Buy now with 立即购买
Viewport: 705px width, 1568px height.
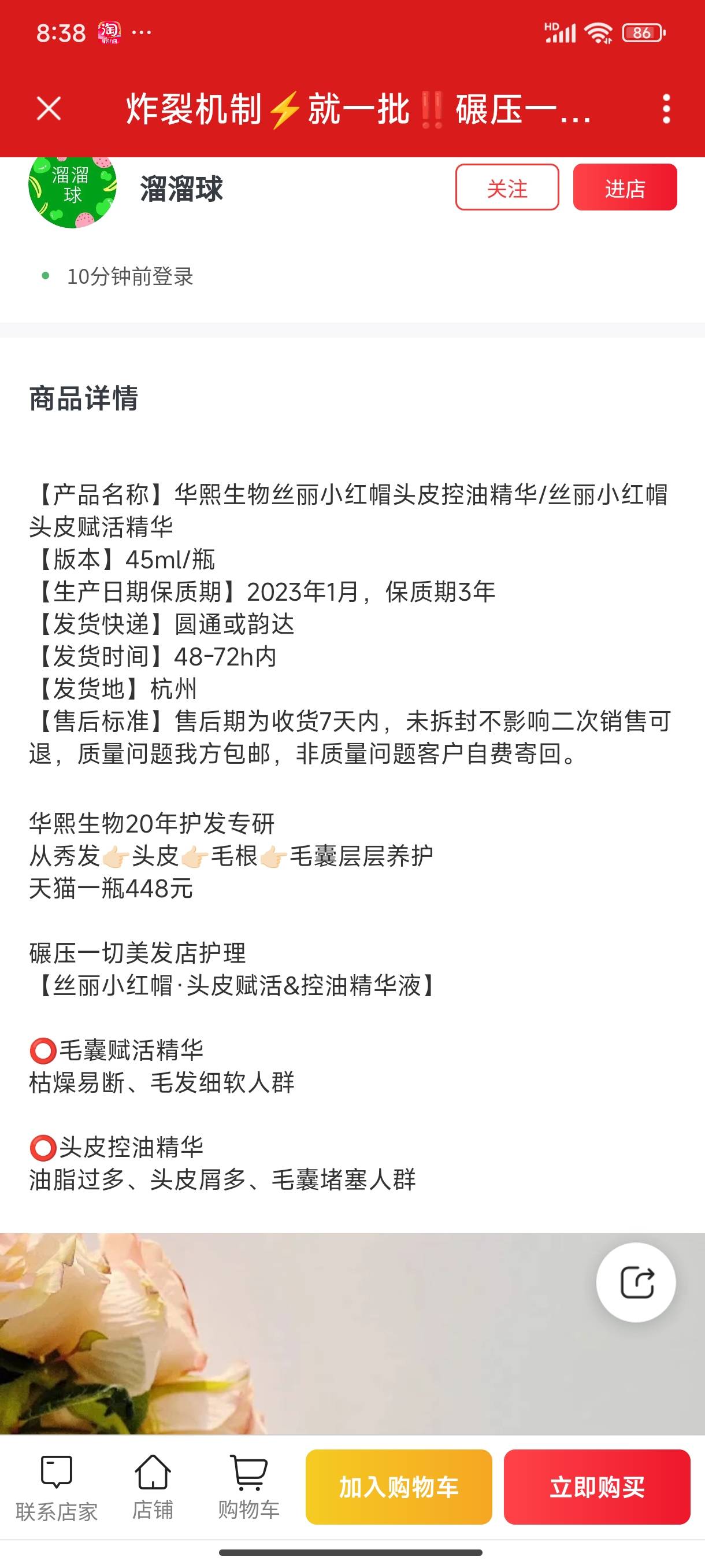tap(597, 1487)
